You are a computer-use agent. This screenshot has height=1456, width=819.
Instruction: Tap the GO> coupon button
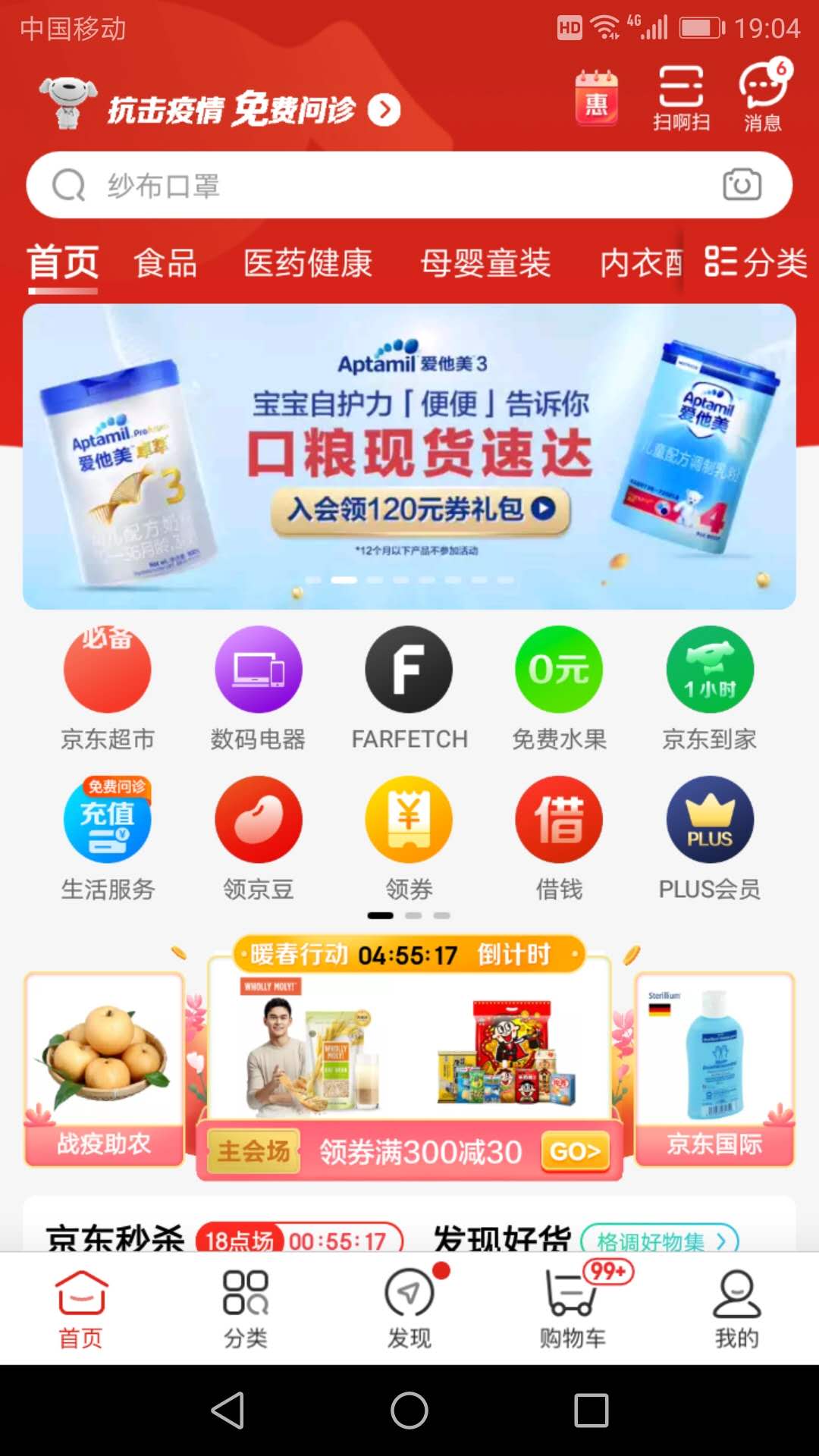click(x=574, y=1151)
